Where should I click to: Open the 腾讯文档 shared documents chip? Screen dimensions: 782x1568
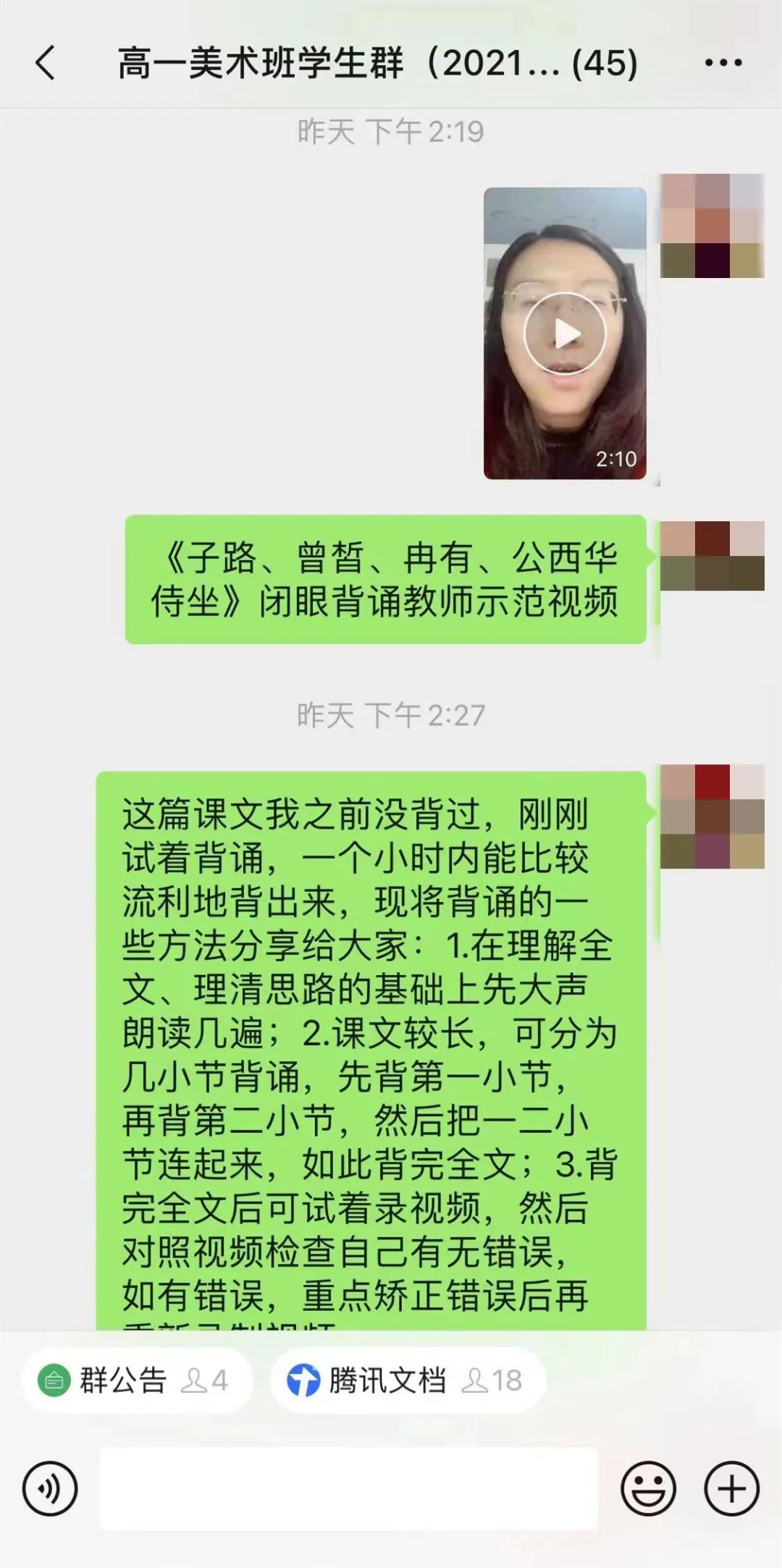(407, 1381)
